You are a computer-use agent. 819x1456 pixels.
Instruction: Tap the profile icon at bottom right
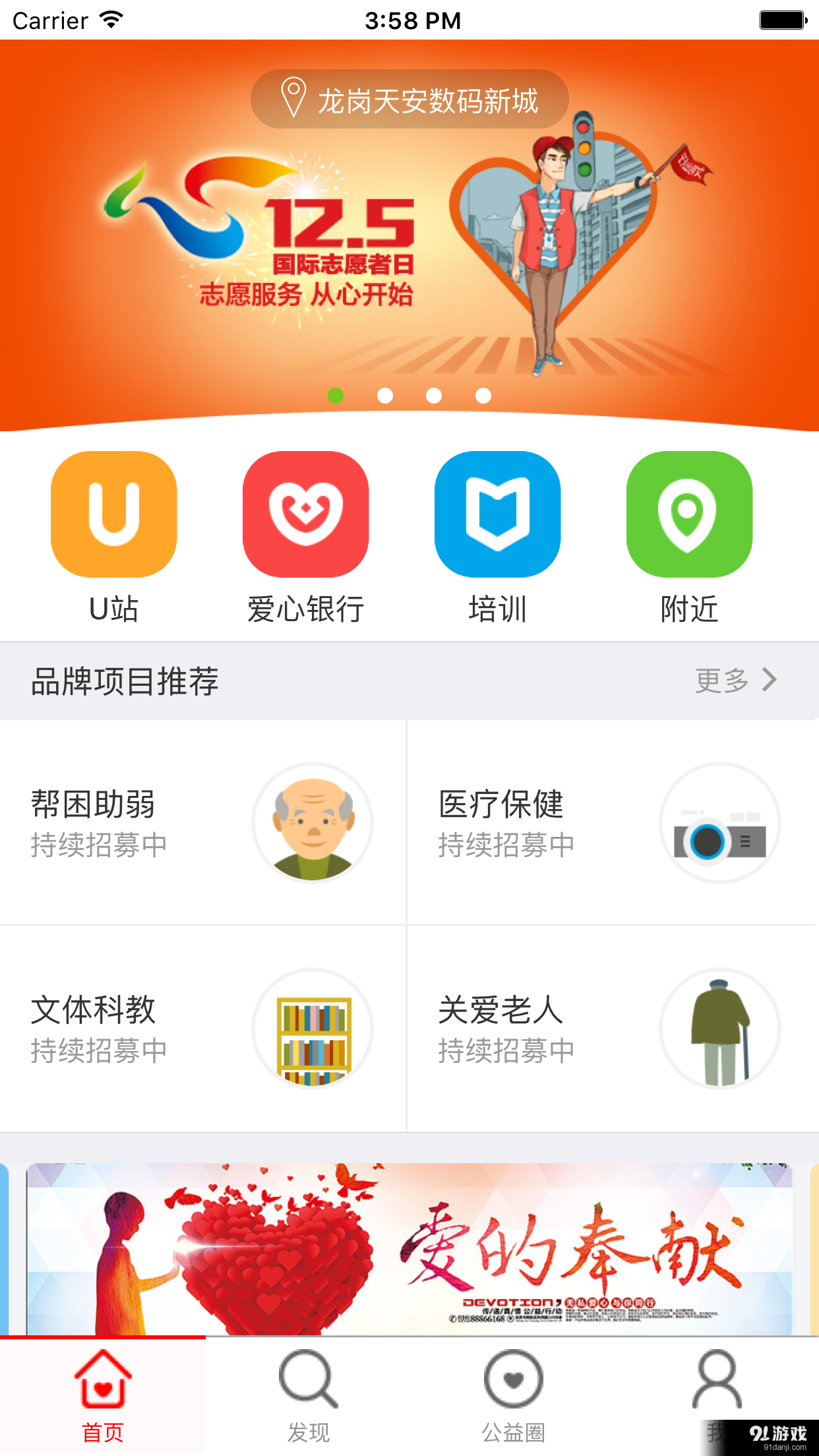[717, 1379]
